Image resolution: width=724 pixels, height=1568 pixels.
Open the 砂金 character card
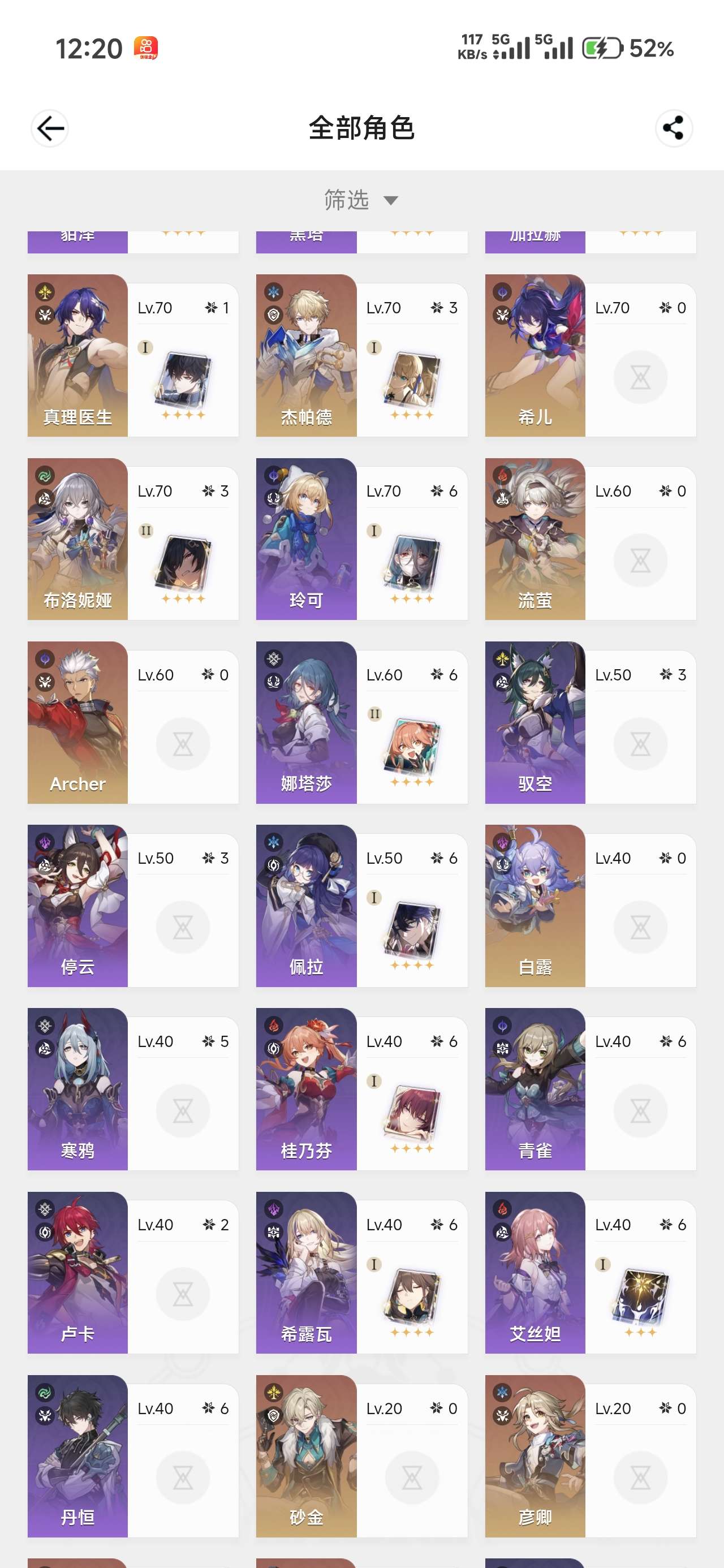(361, 1456)
